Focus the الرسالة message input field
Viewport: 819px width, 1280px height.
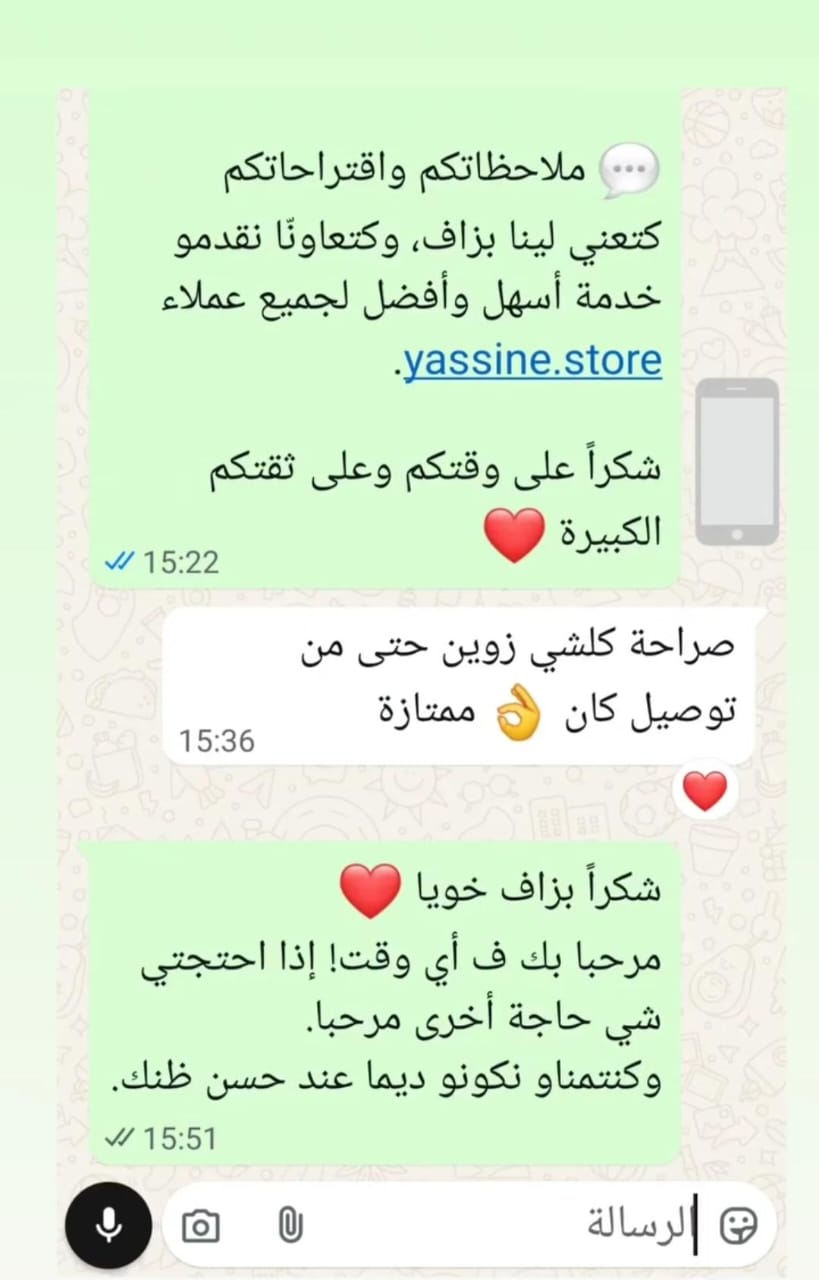coord(500,1225)
